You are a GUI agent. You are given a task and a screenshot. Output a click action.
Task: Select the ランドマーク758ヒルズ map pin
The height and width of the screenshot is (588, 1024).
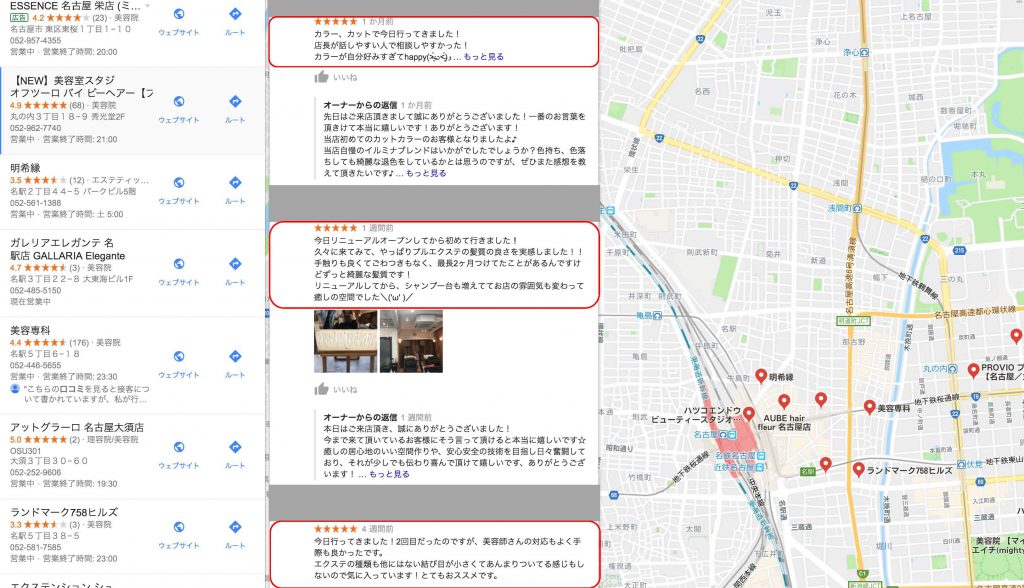(859, 469)
